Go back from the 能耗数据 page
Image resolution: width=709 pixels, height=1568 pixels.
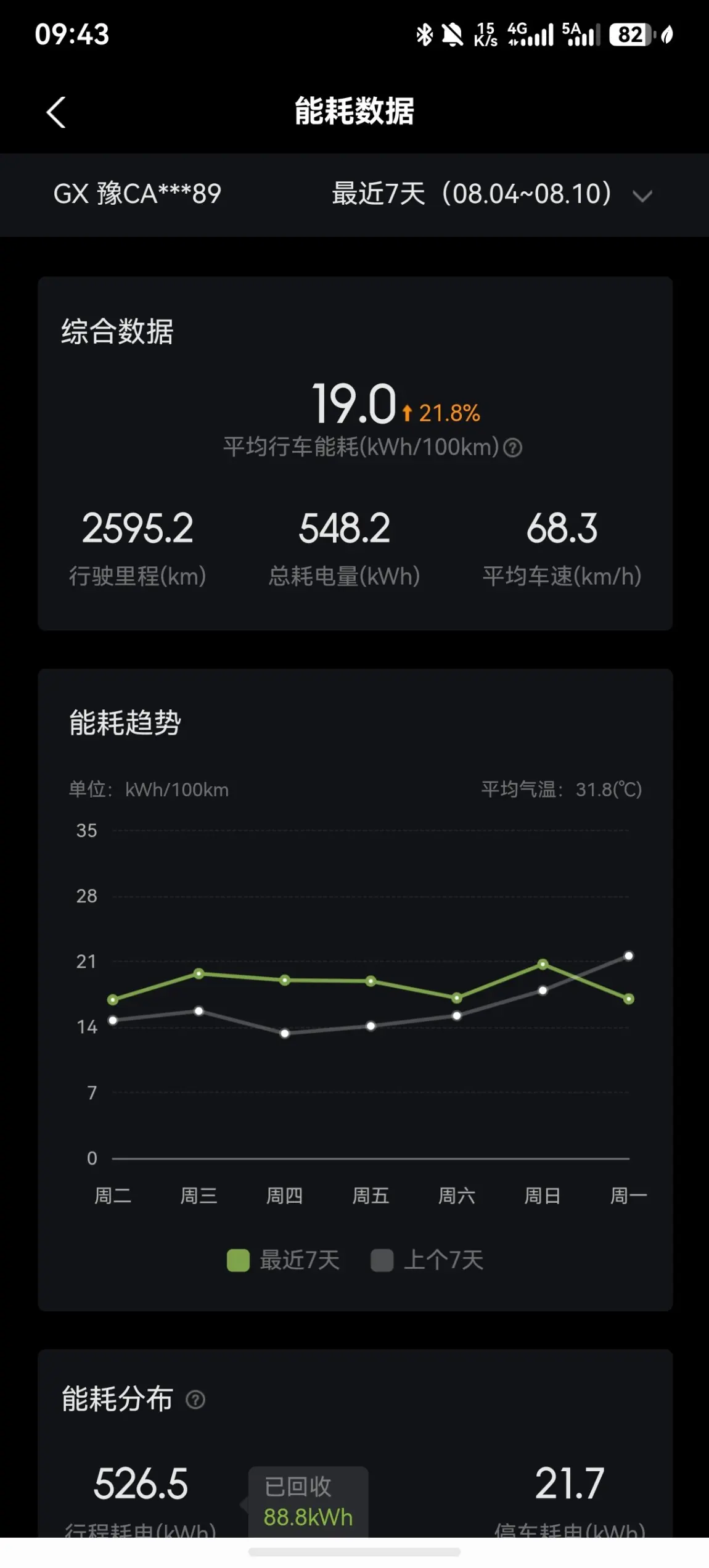56,112
